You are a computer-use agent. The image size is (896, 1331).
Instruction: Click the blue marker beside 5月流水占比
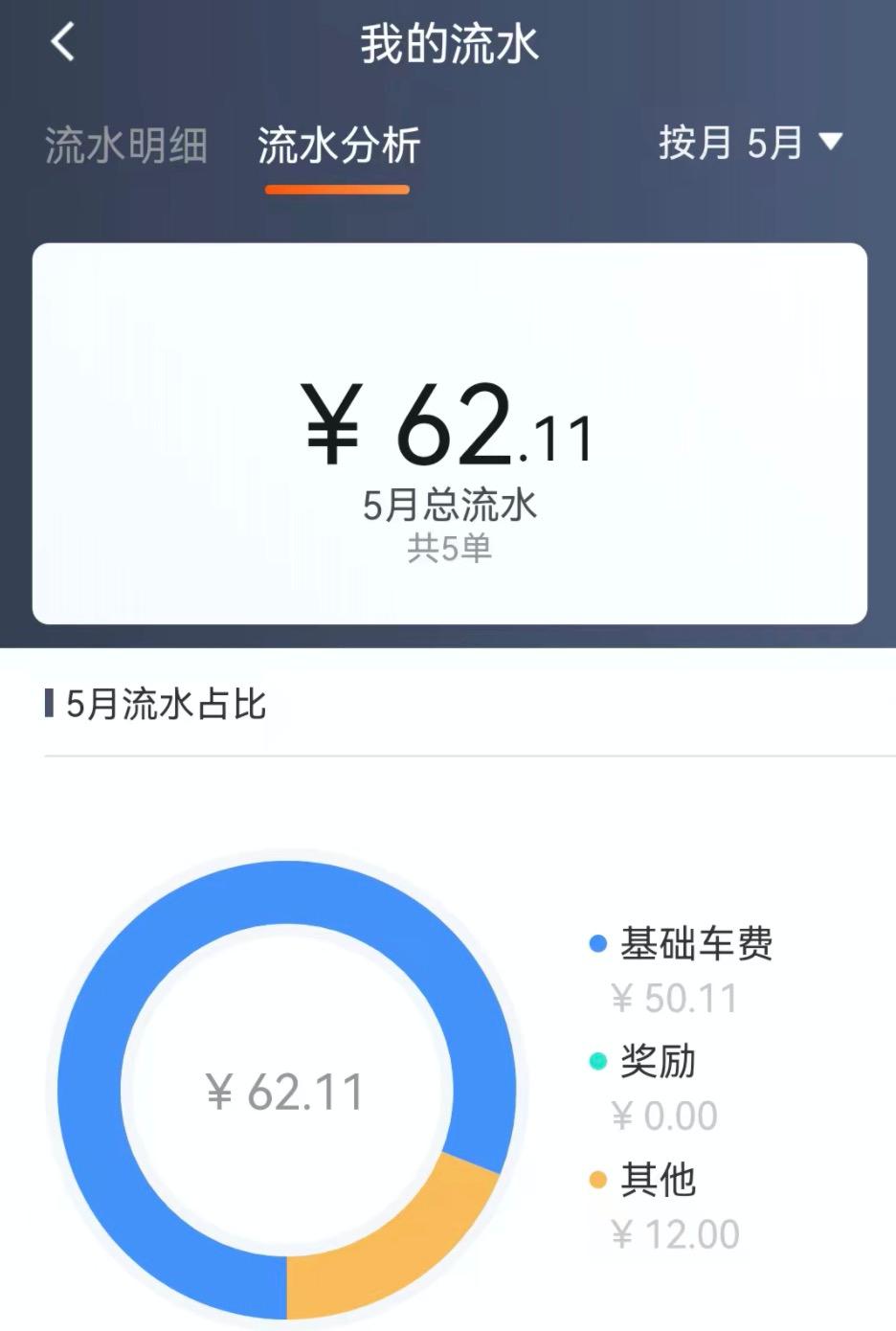click(x=49, y=705)
